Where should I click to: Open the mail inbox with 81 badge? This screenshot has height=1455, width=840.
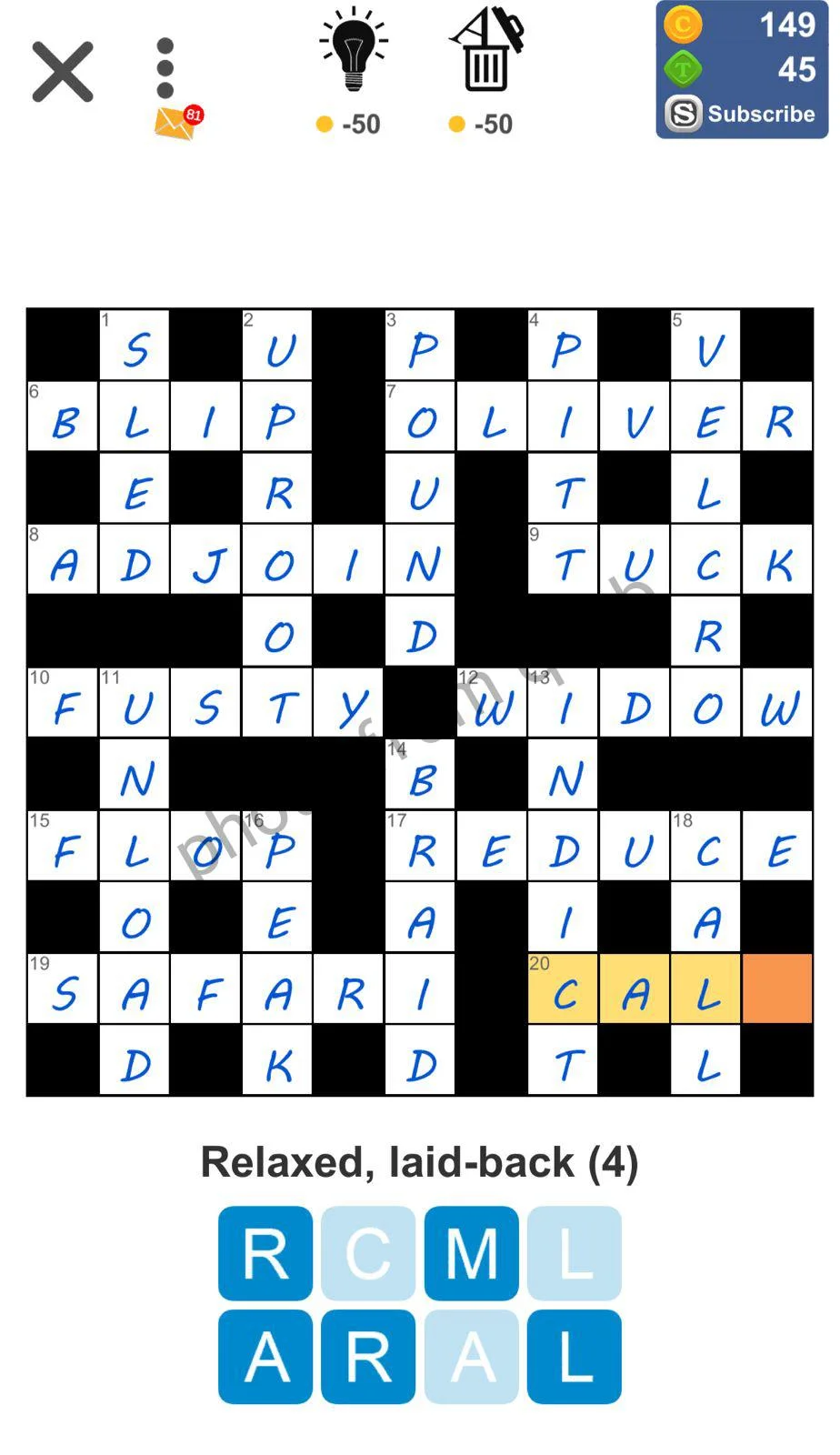coord(177,123)
